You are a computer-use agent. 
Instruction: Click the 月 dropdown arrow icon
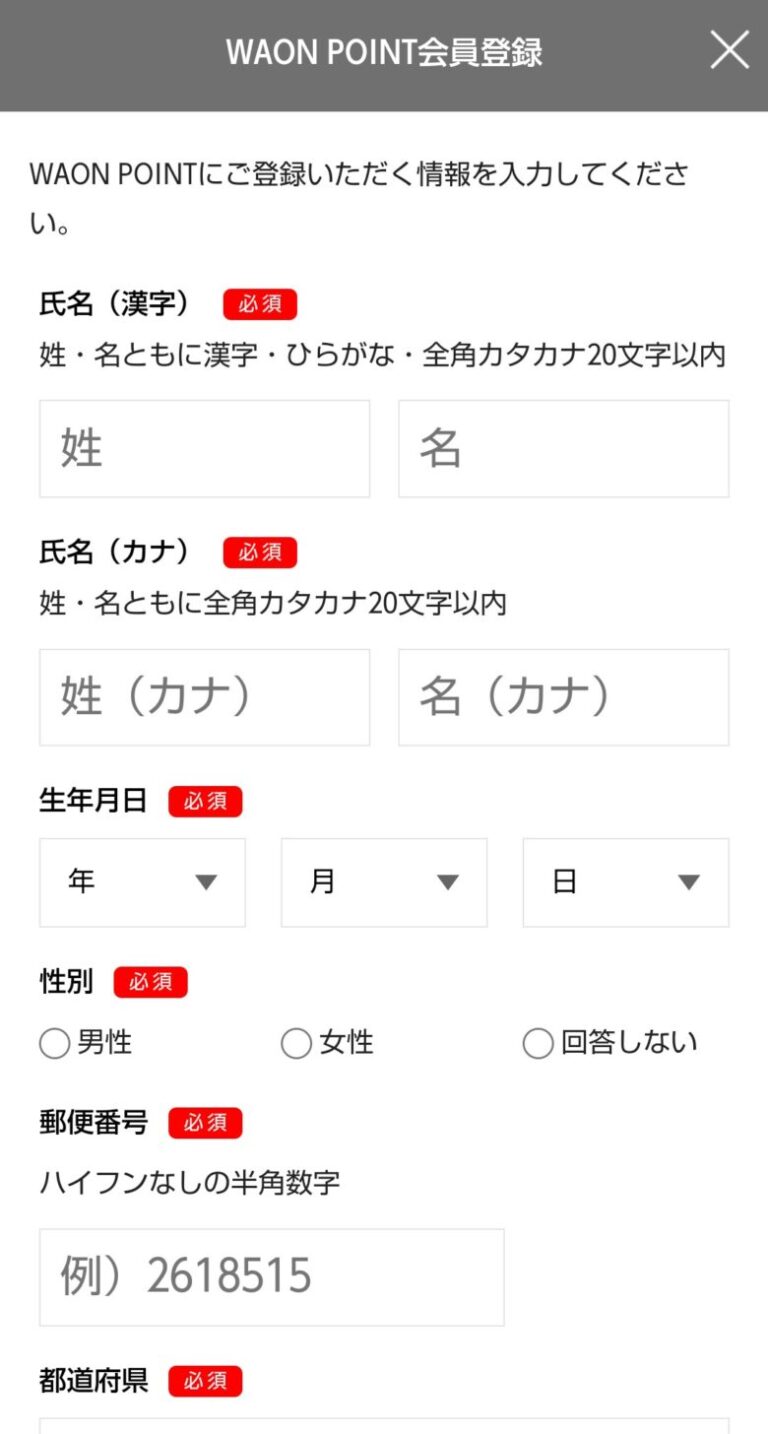pos(450,882)
